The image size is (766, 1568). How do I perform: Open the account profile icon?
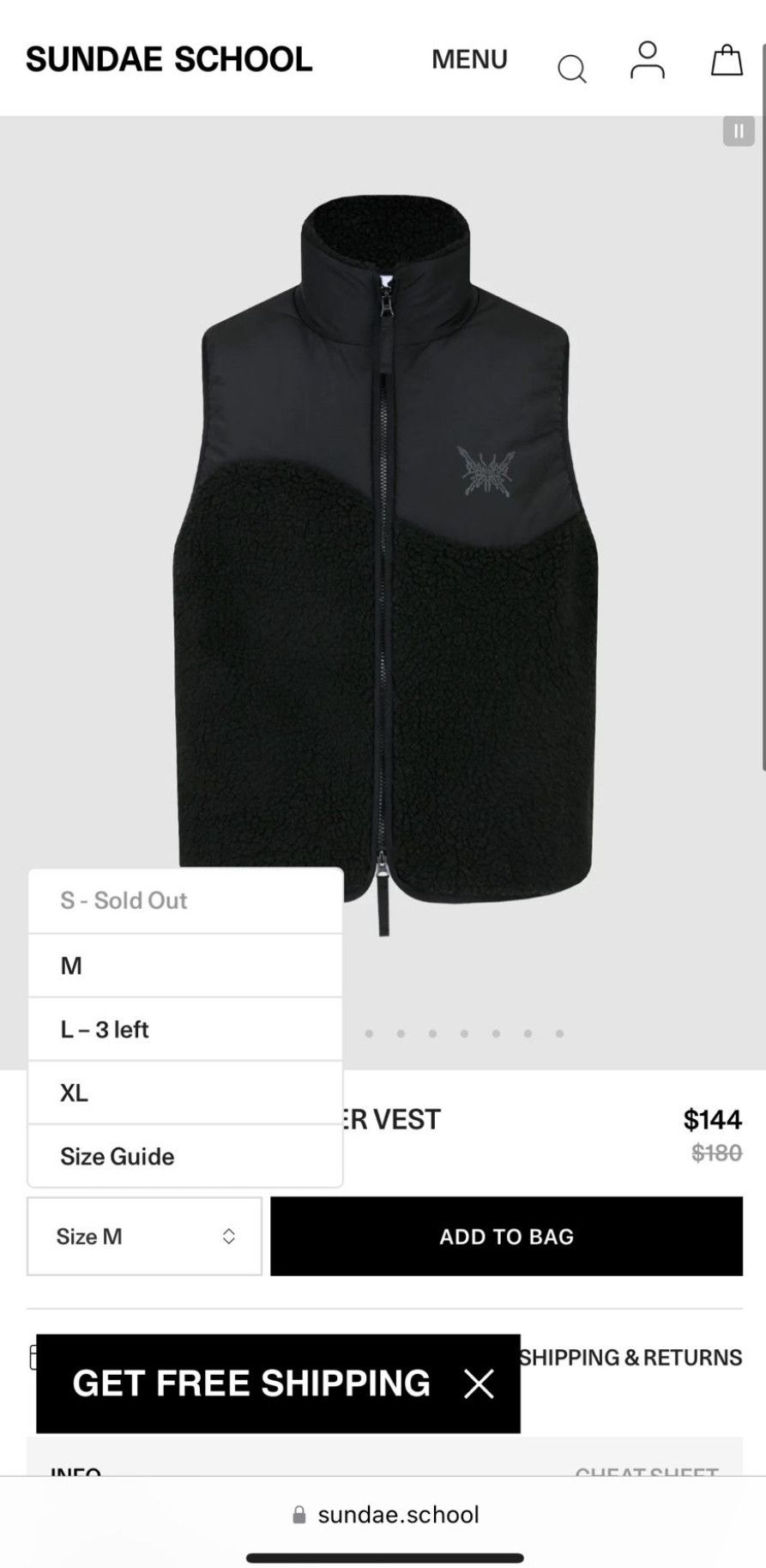(x=647, y=61)
